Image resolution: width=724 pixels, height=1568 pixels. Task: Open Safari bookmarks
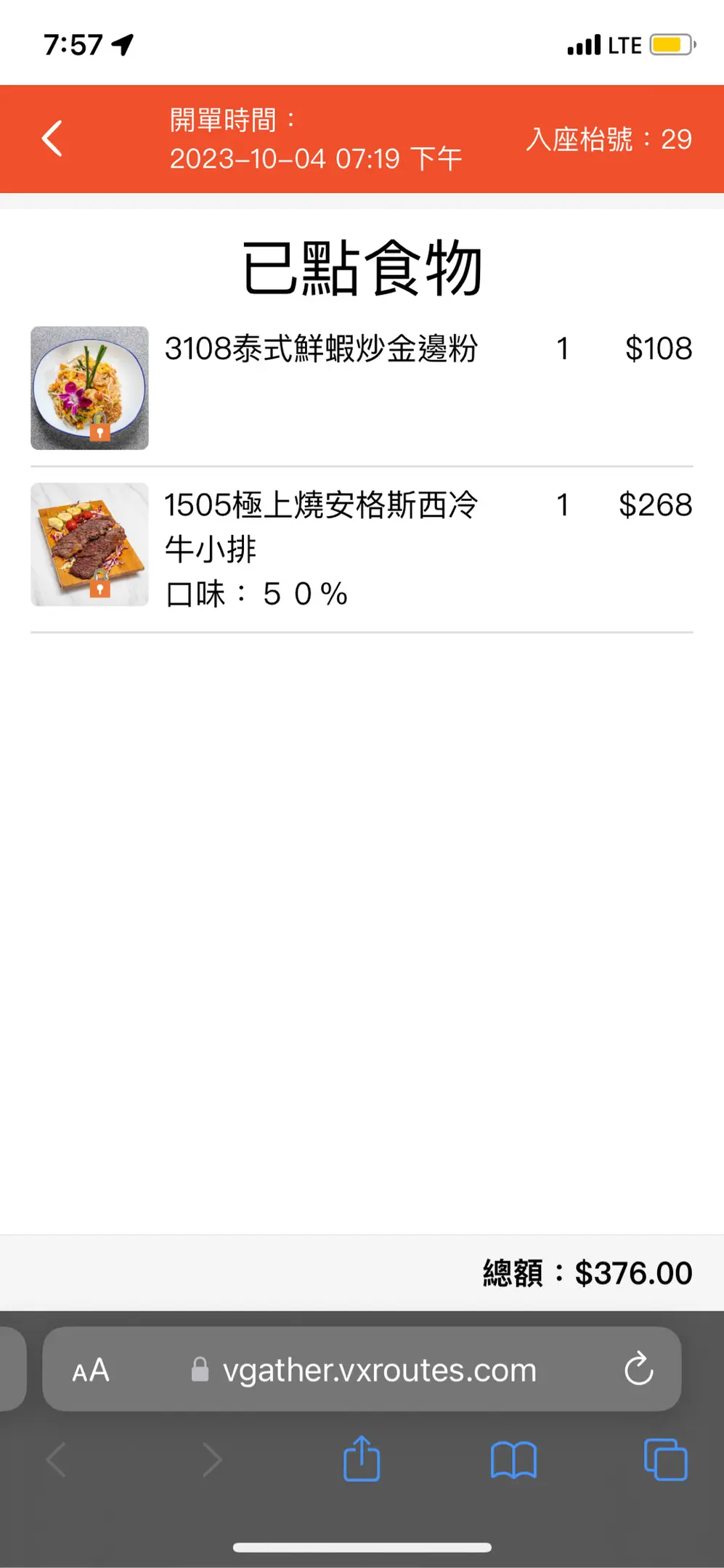513,1460
